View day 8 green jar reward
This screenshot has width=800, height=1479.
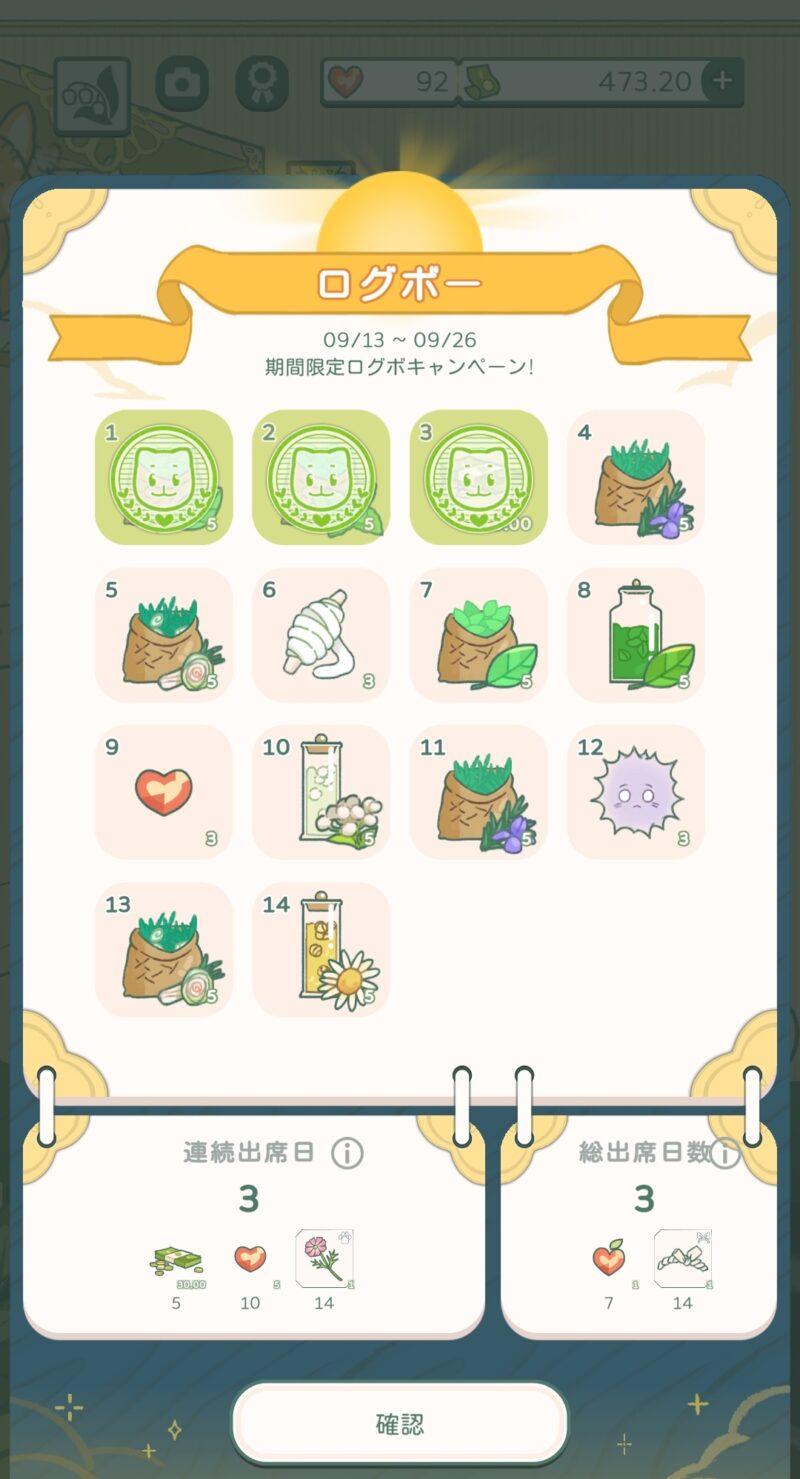pyautogui.click(x=636, y=635)
